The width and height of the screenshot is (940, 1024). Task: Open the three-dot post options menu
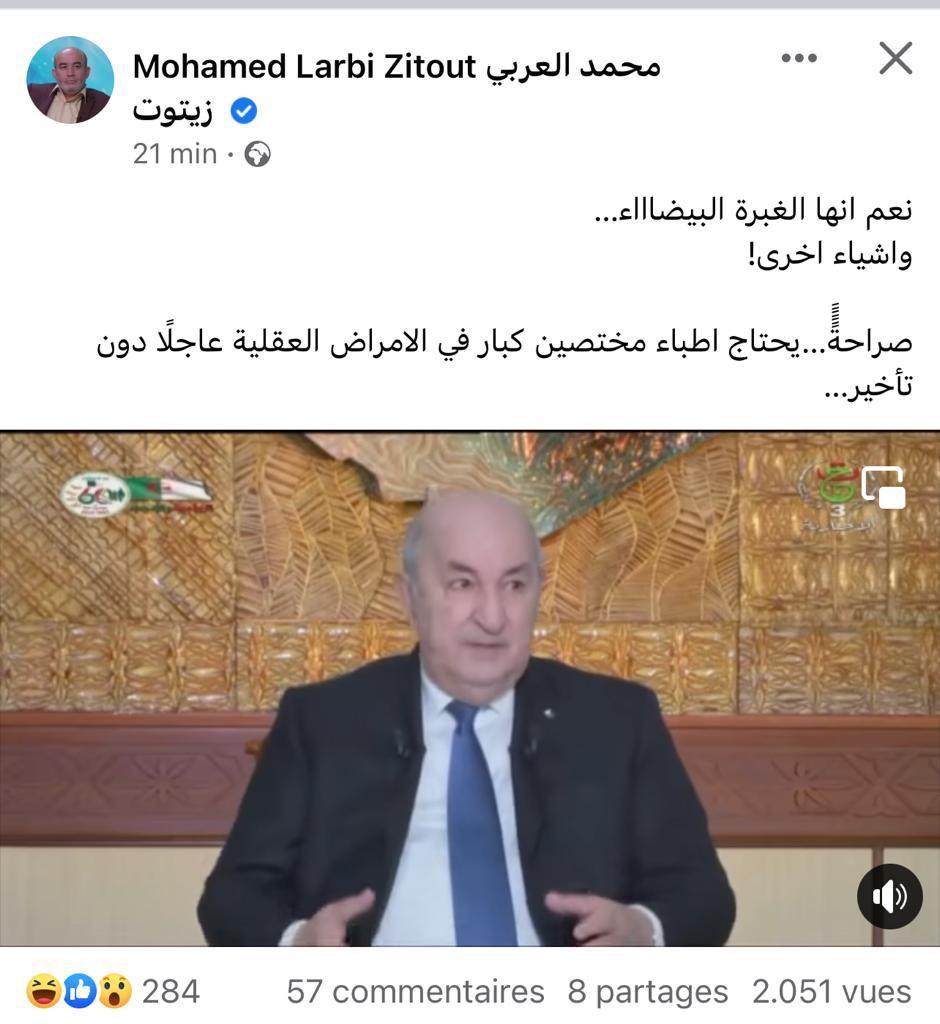[x=799, y=59]
